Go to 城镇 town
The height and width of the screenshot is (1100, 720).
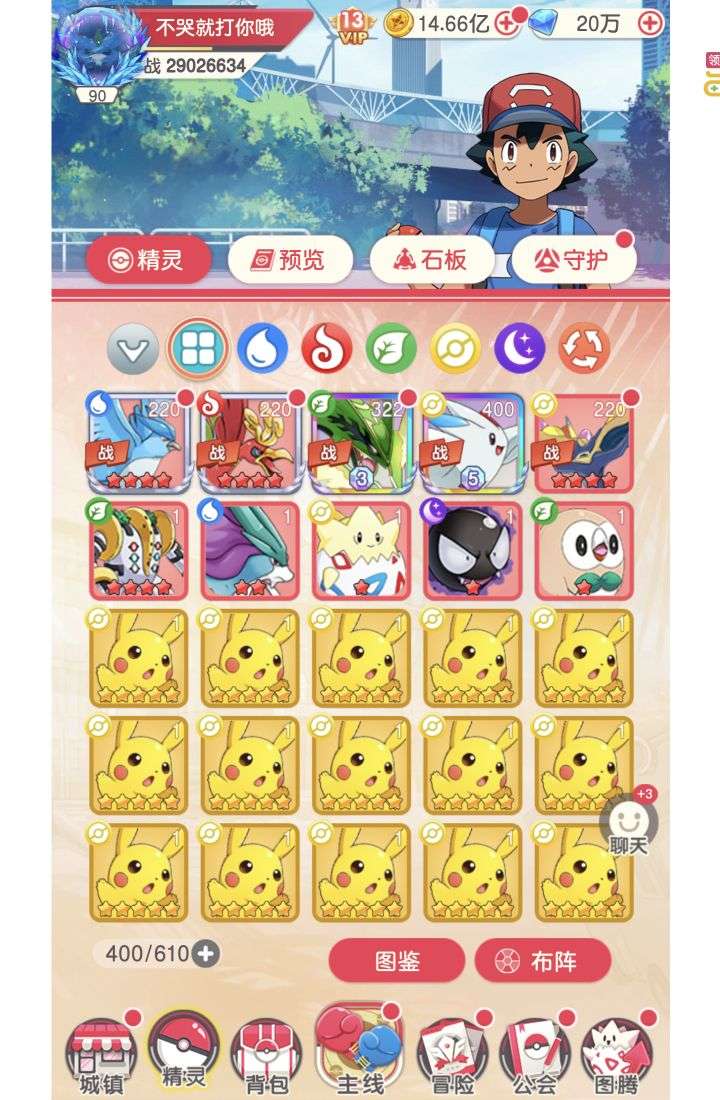[100, 1056]
